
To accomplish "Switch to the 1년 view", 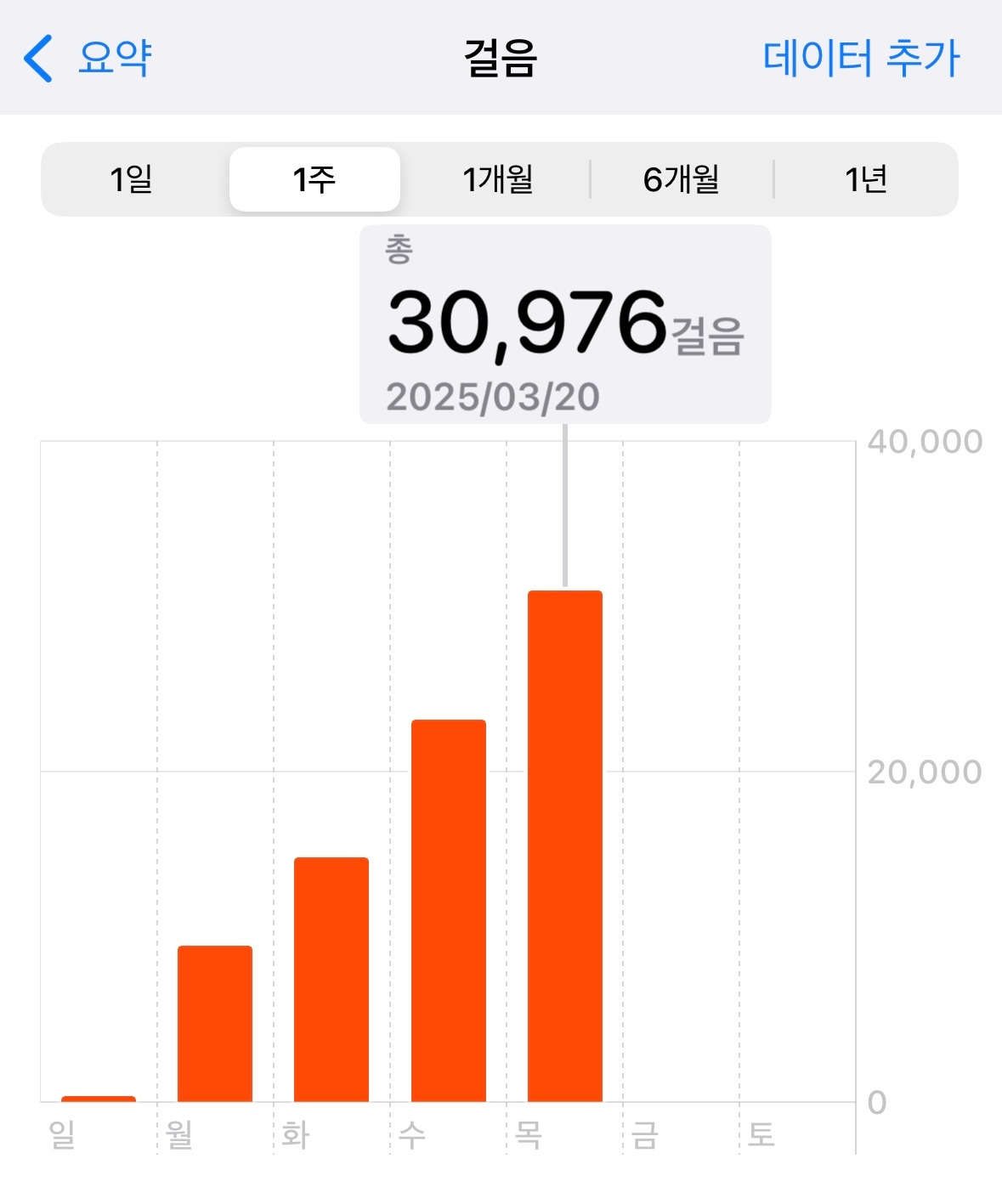I will [x=866, y=179].
